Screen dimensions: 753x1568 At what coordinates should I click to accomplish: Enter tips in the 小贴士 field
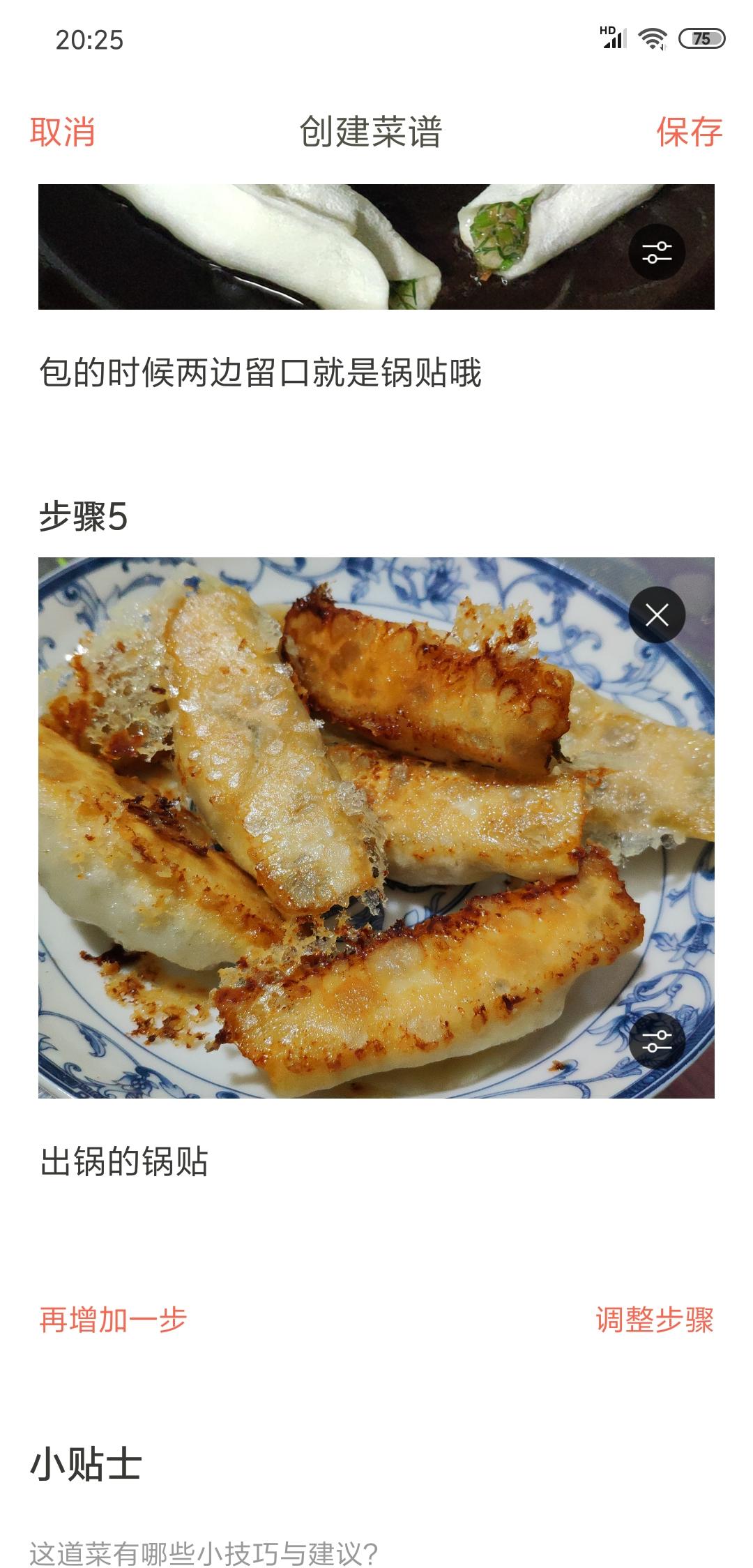click(204, 1553)
